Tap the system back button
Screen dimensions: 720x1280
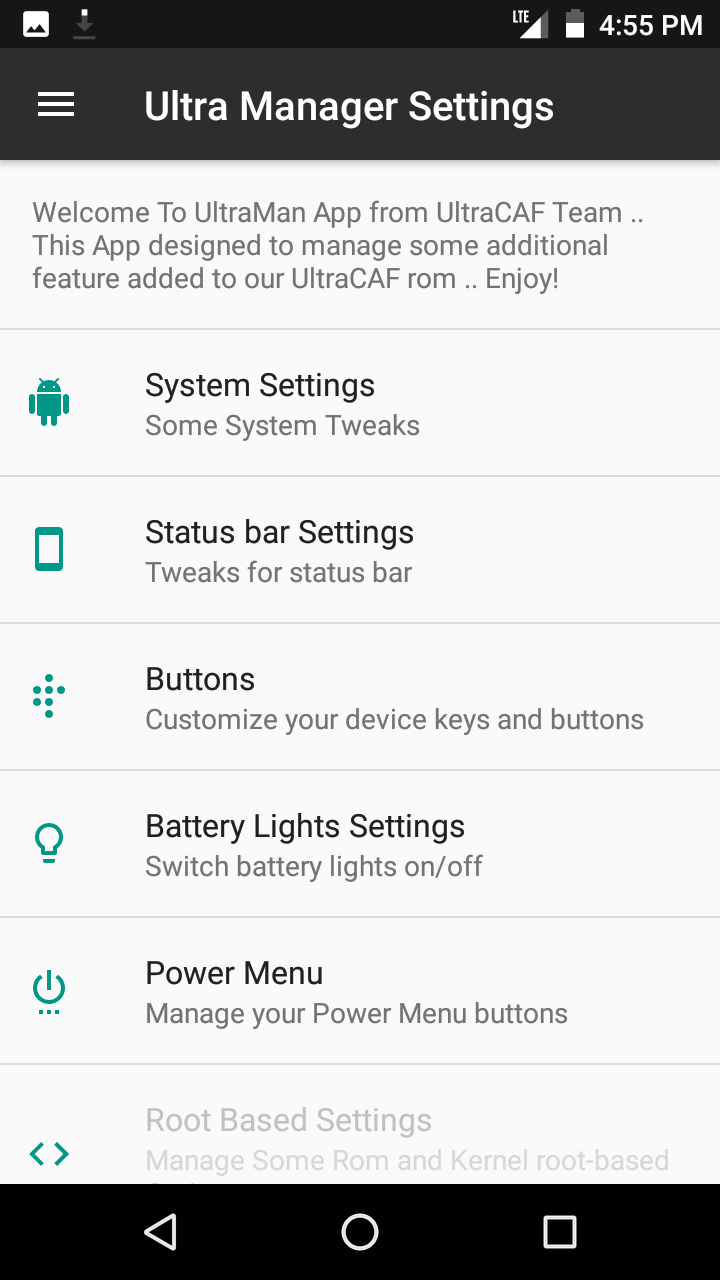click(x=160, y=1232)
